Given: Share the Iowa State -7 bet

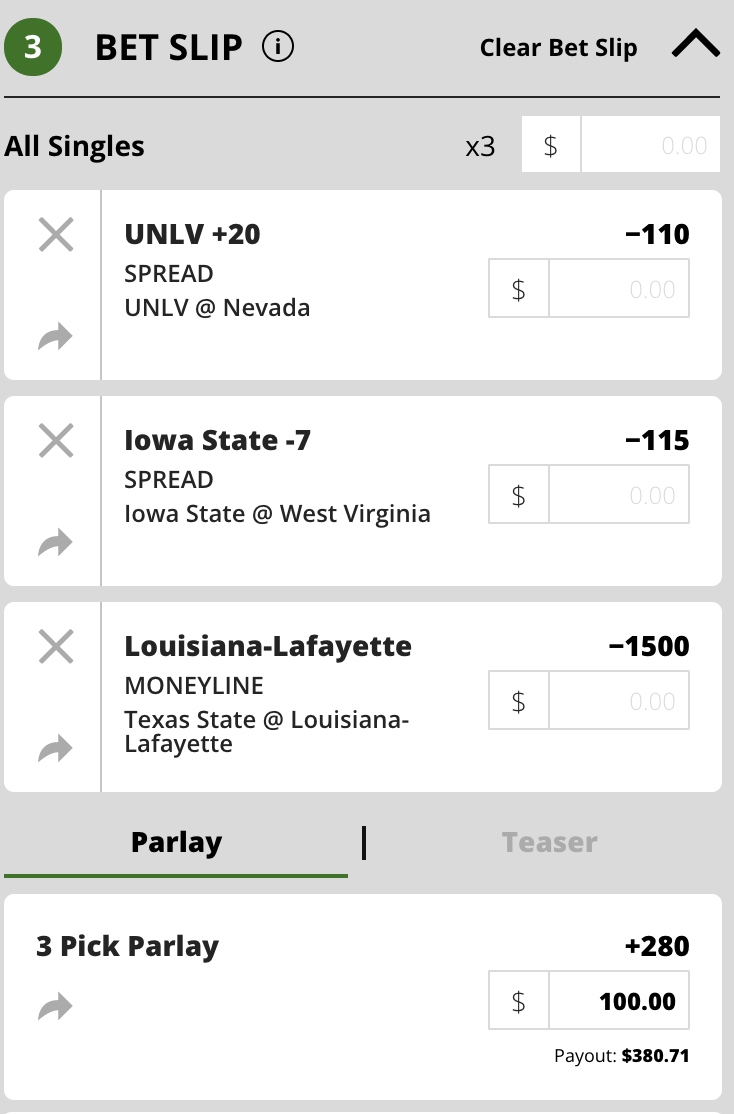Looking at the screenshot, I should point(56,544).
